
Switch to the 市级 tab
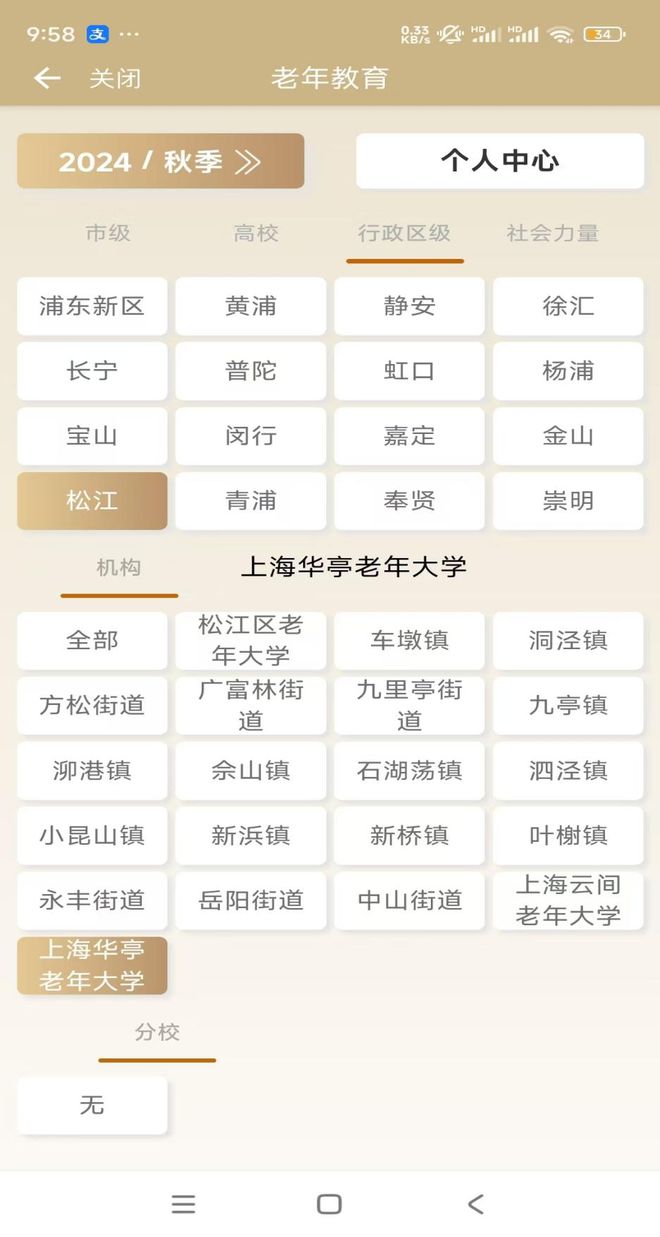click(108, 234)
